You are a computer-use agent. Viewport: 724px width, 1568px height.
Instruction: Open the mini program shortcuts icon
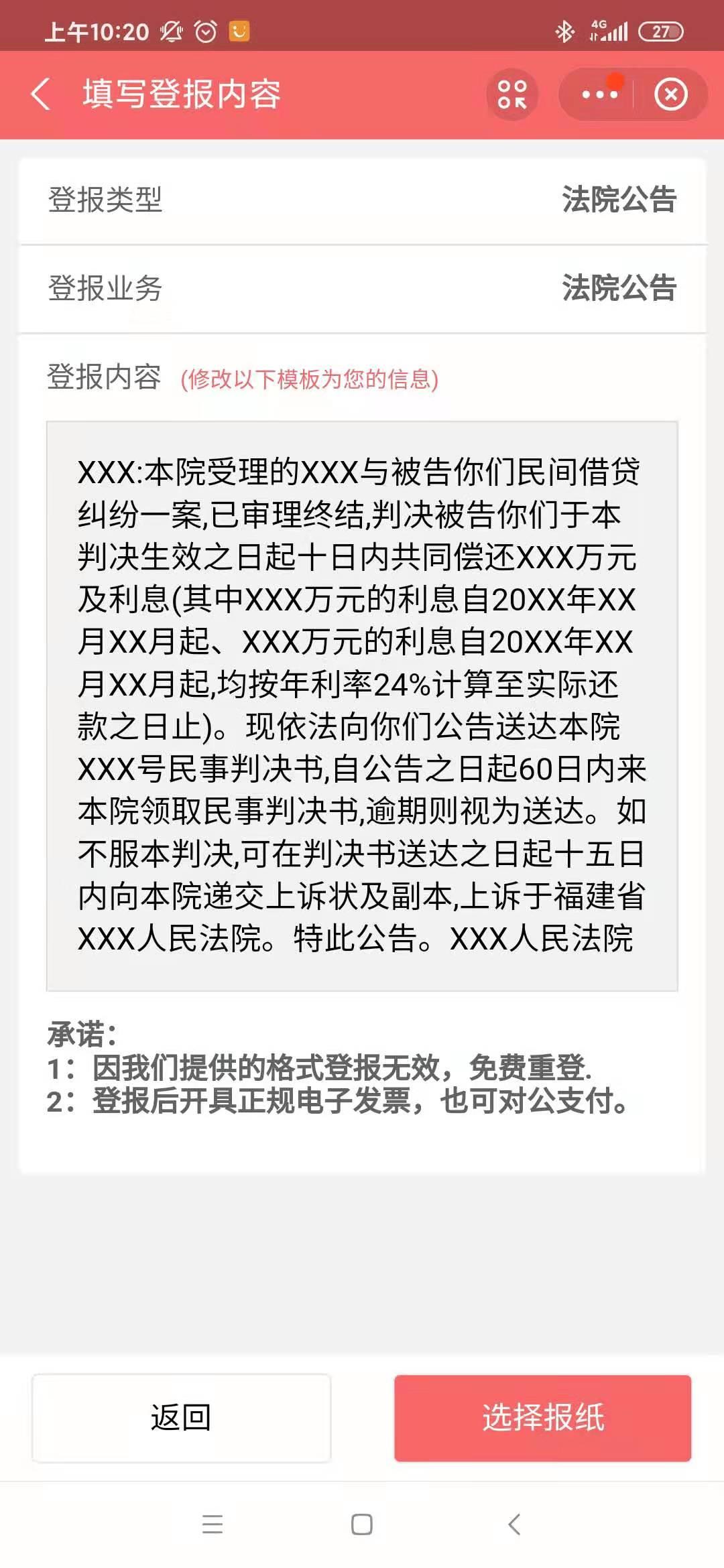512,94
